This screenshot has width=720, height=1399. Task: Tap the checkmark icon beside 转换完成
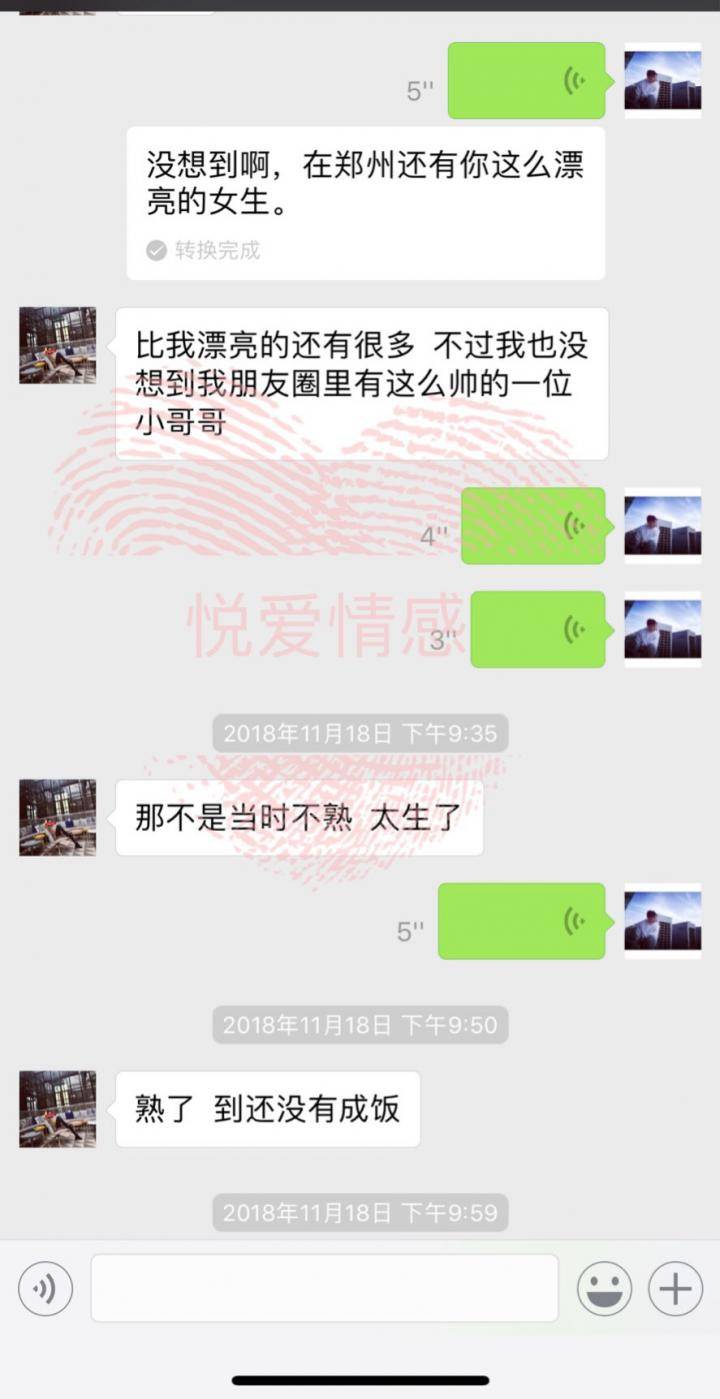pos(155,251)
